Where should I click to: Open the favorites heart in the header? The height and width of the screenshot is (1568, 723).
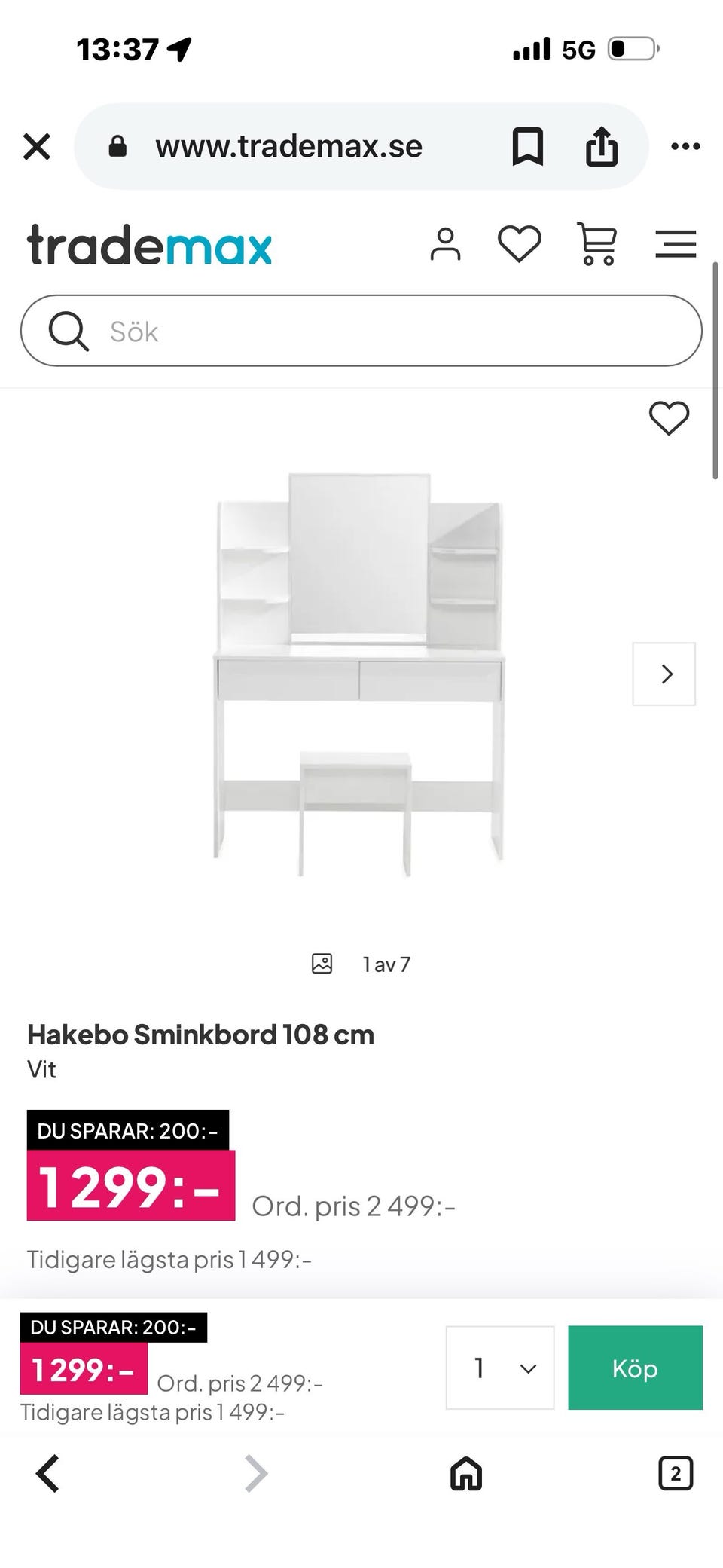(x=520, y=243)
